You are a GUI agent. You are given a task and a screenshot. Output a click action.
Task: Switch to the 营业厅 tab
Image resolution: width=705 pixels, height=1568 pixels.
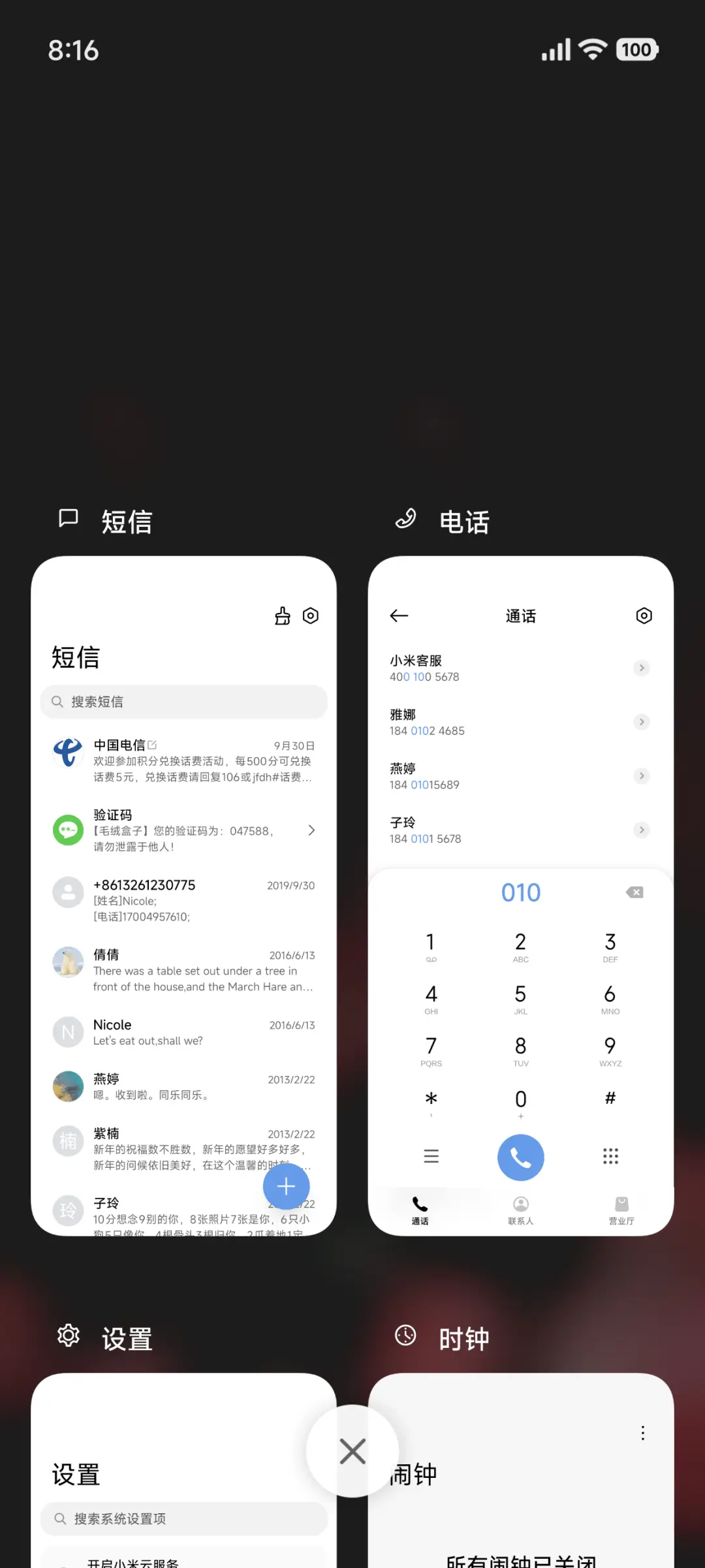621,1210
